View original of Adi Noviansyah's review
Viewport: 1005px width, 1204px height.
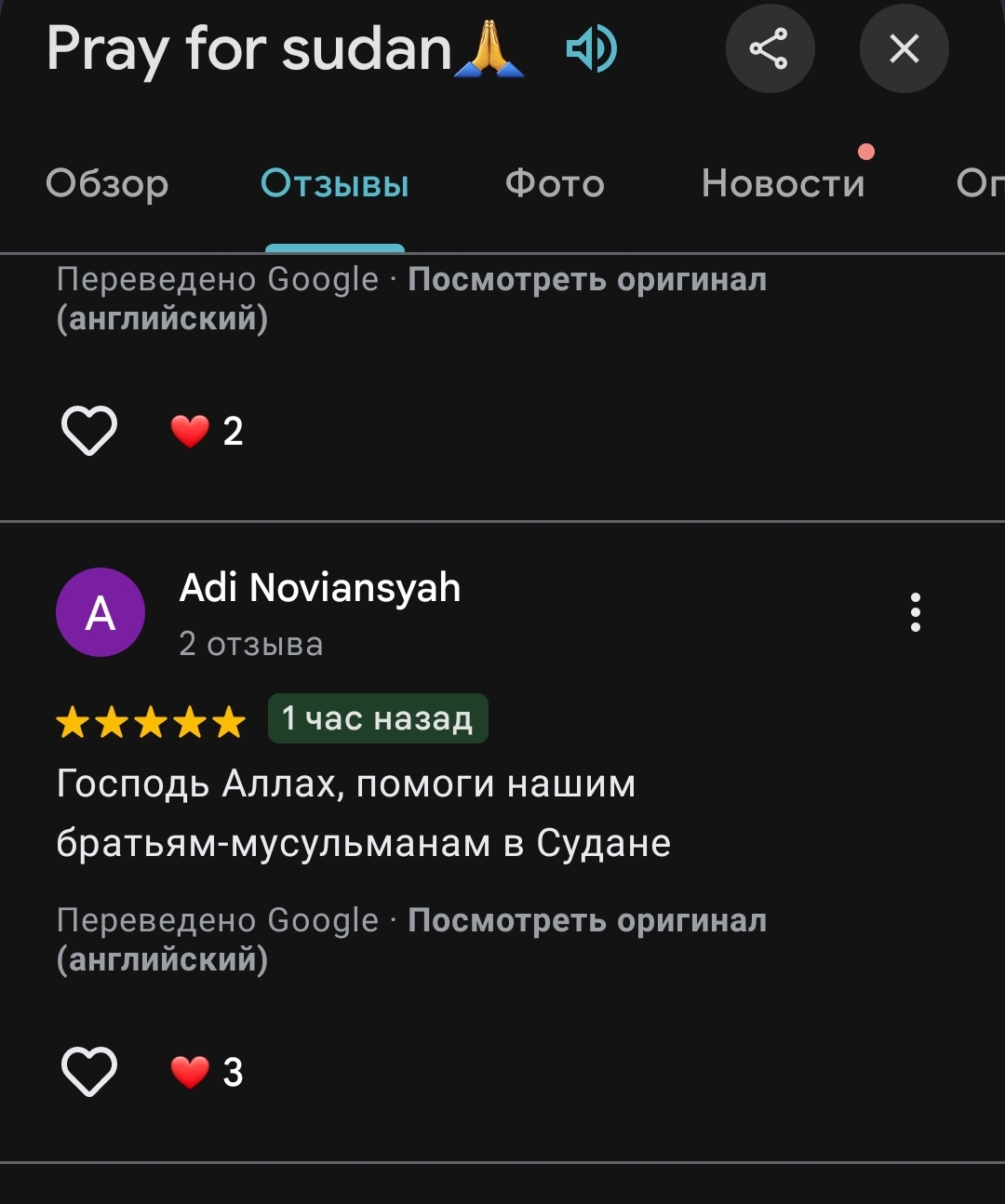586,920
